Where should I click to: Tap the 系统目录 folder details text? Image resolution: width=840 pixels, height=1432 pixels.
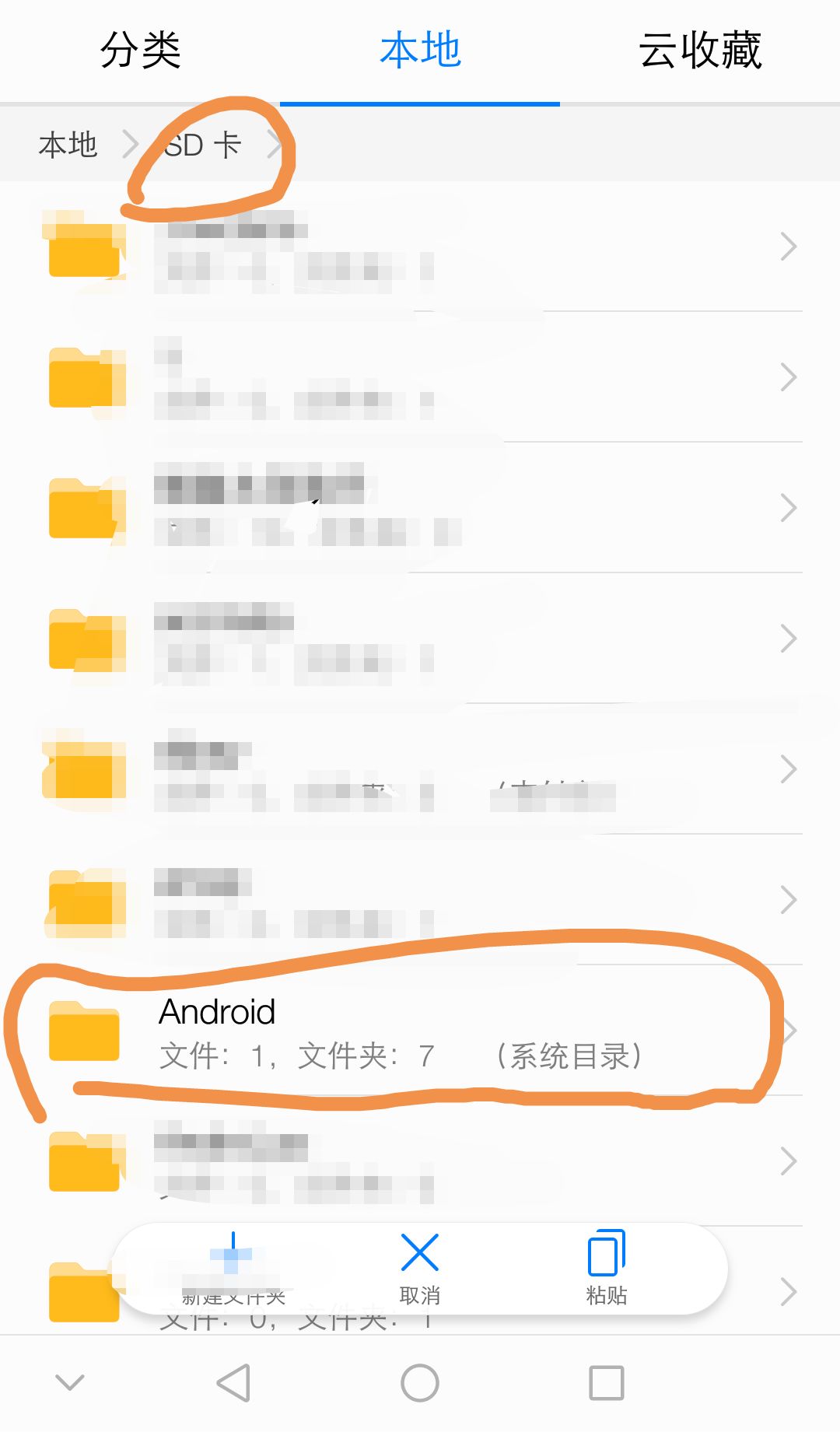tap(570, 1056)
